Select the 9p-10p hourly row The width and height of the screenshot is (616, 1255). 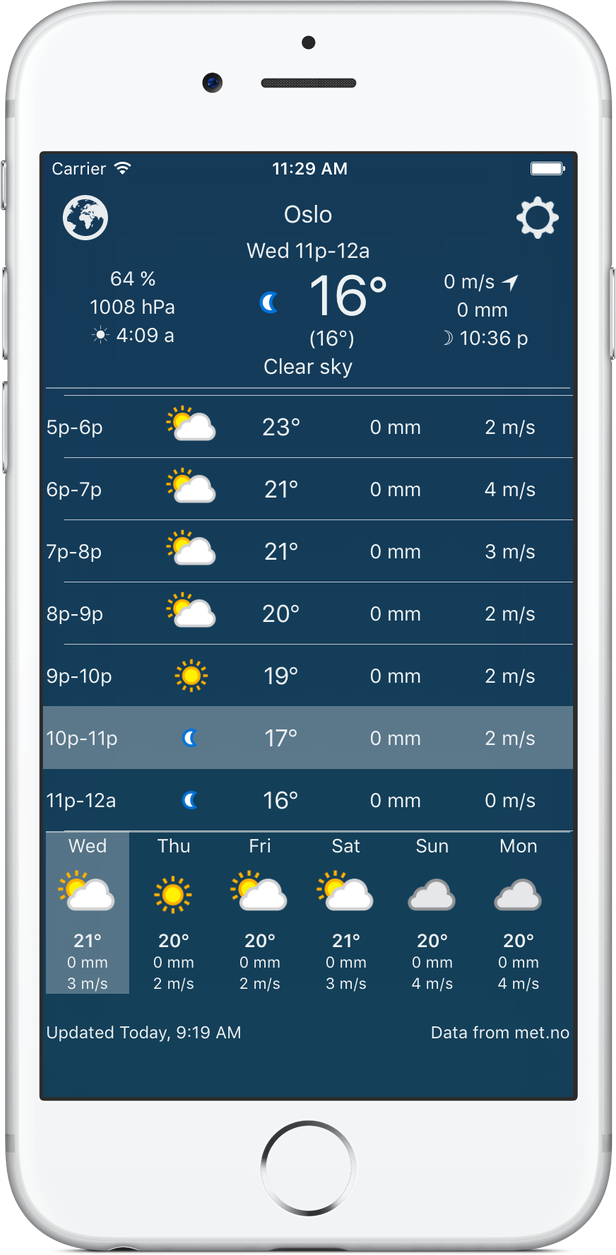tap(308, 676)
